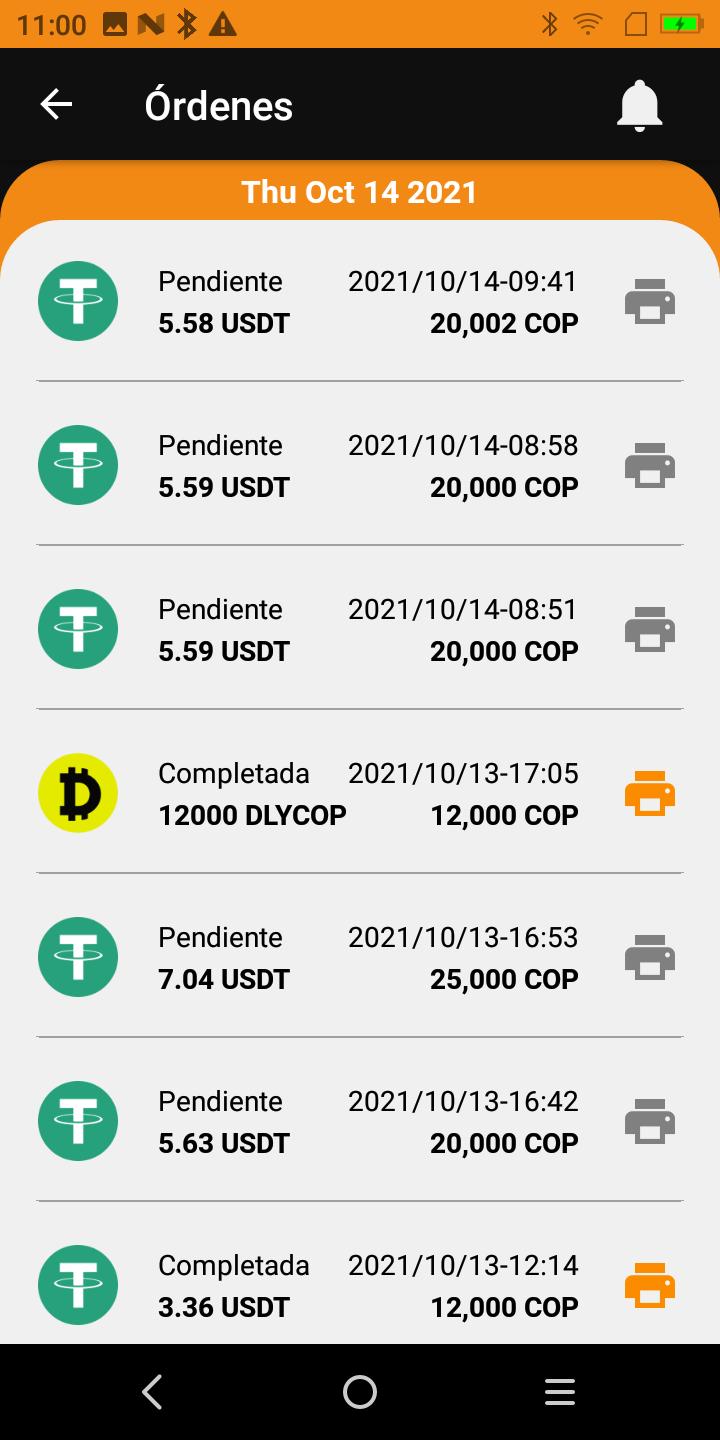720x1440 pixels.
Task: Print the order from 2021/10/14-08:51
Action: (650, 629)
